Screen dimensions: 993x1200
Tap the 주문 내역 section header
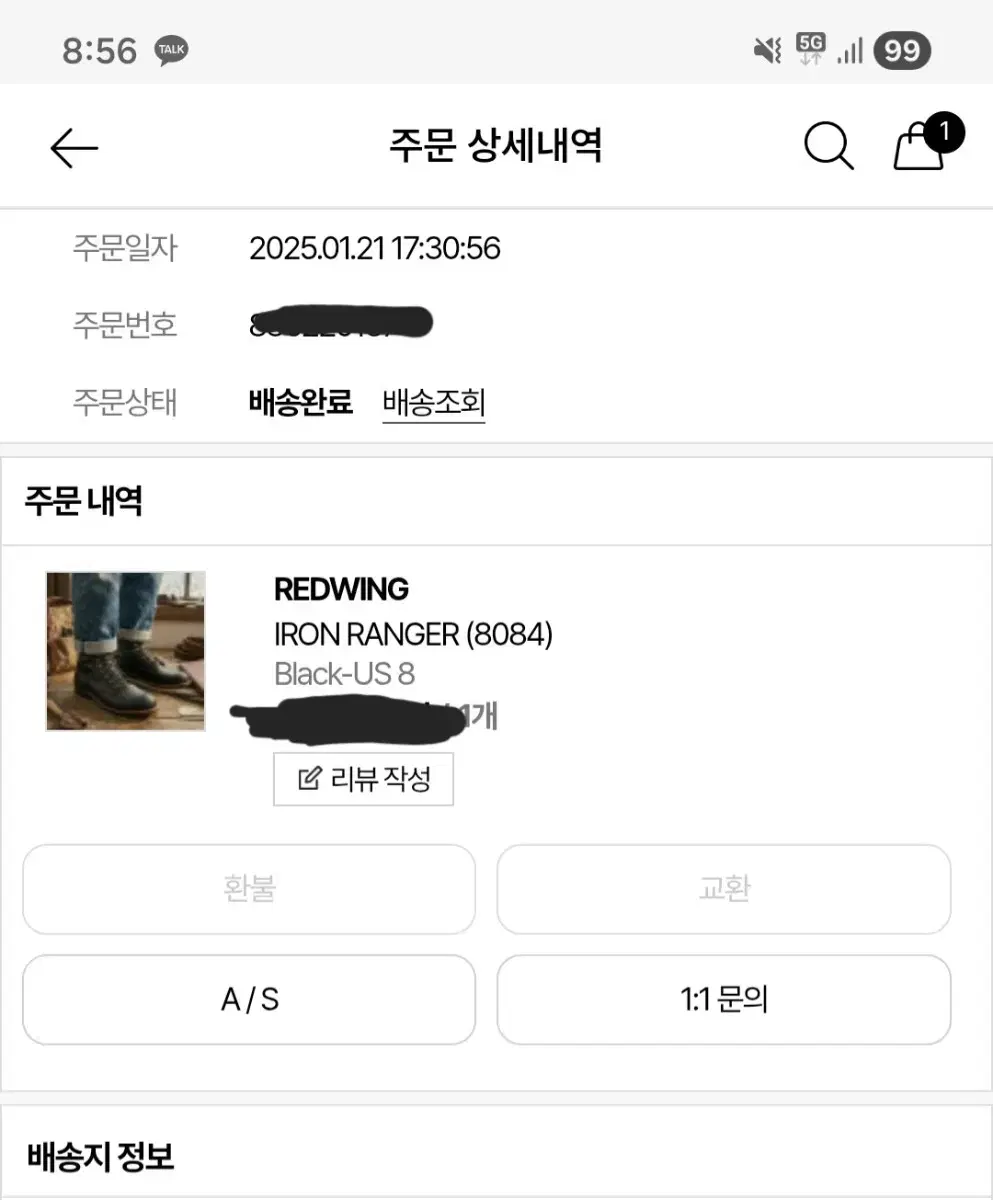[84, 502]
